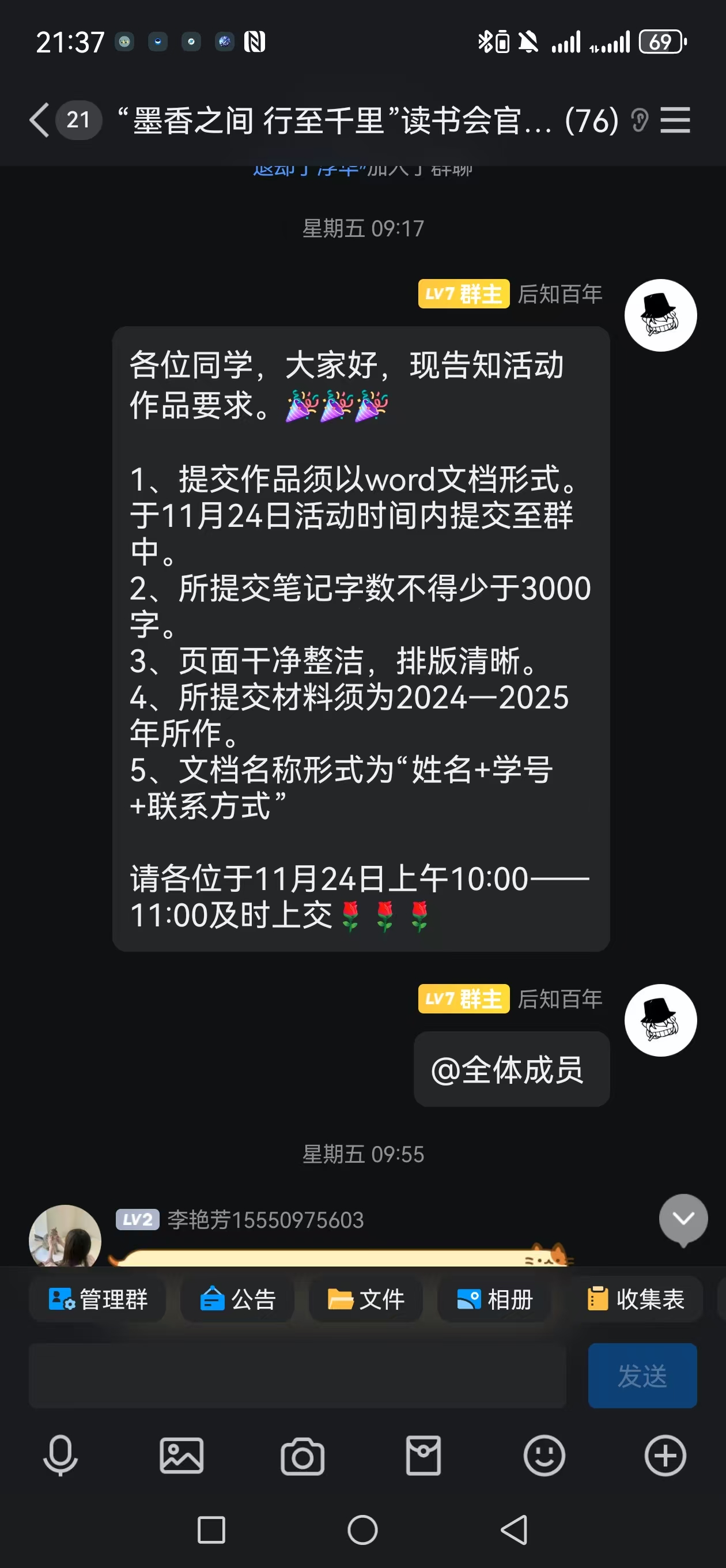Tap the earpiece mode icon
The height and width of the screenshot is (1568, 726).
coord(639,120)
